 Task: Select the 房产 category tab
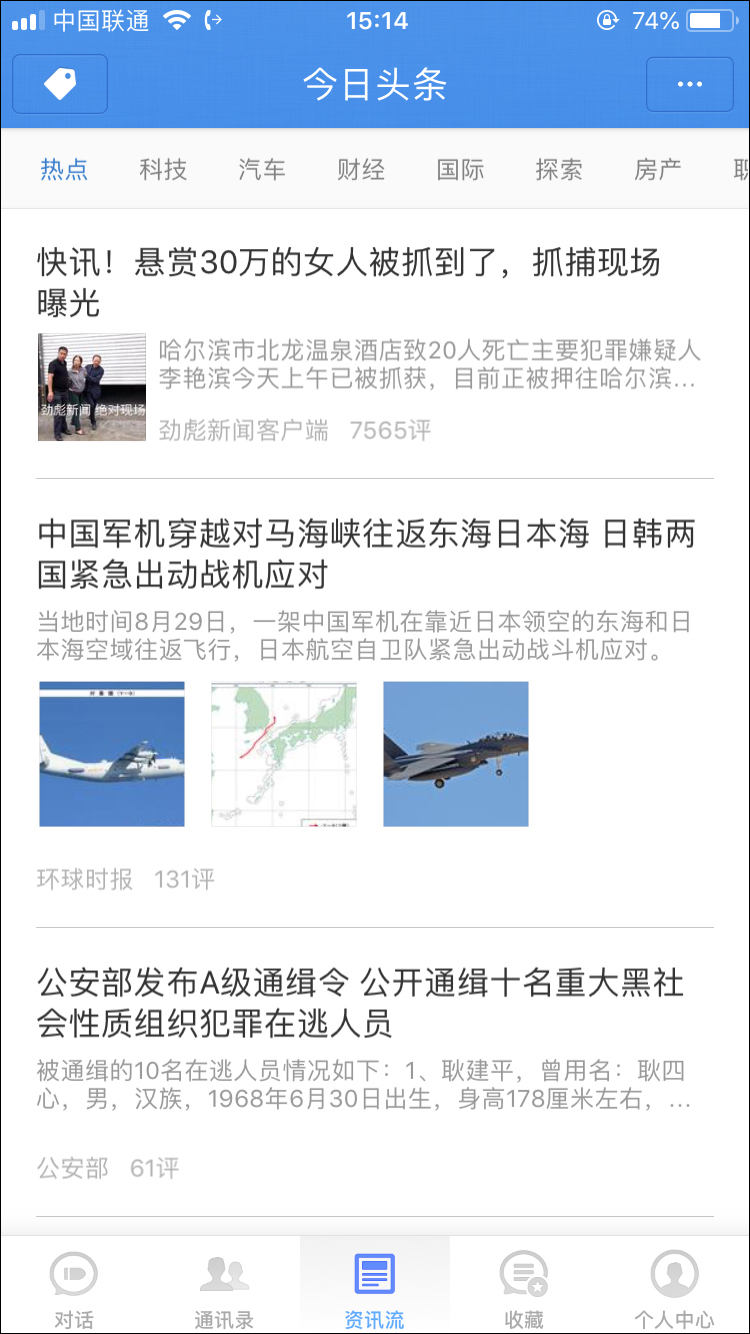click(x=658, y=170)
